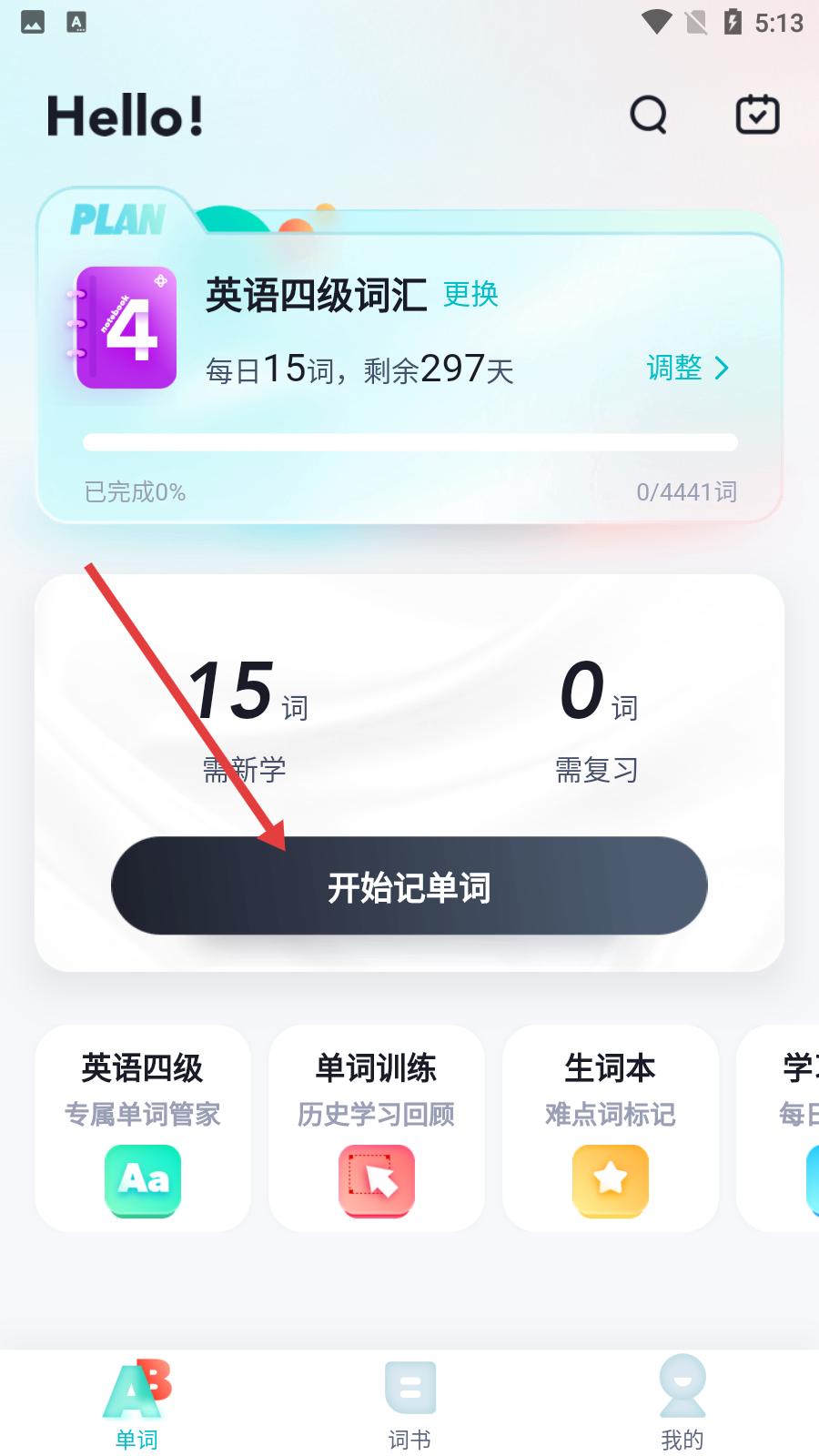The height and width of the screenshot is (1456, 819).
Task: Open the calendar check-in icon
Action: coord(757,116)
